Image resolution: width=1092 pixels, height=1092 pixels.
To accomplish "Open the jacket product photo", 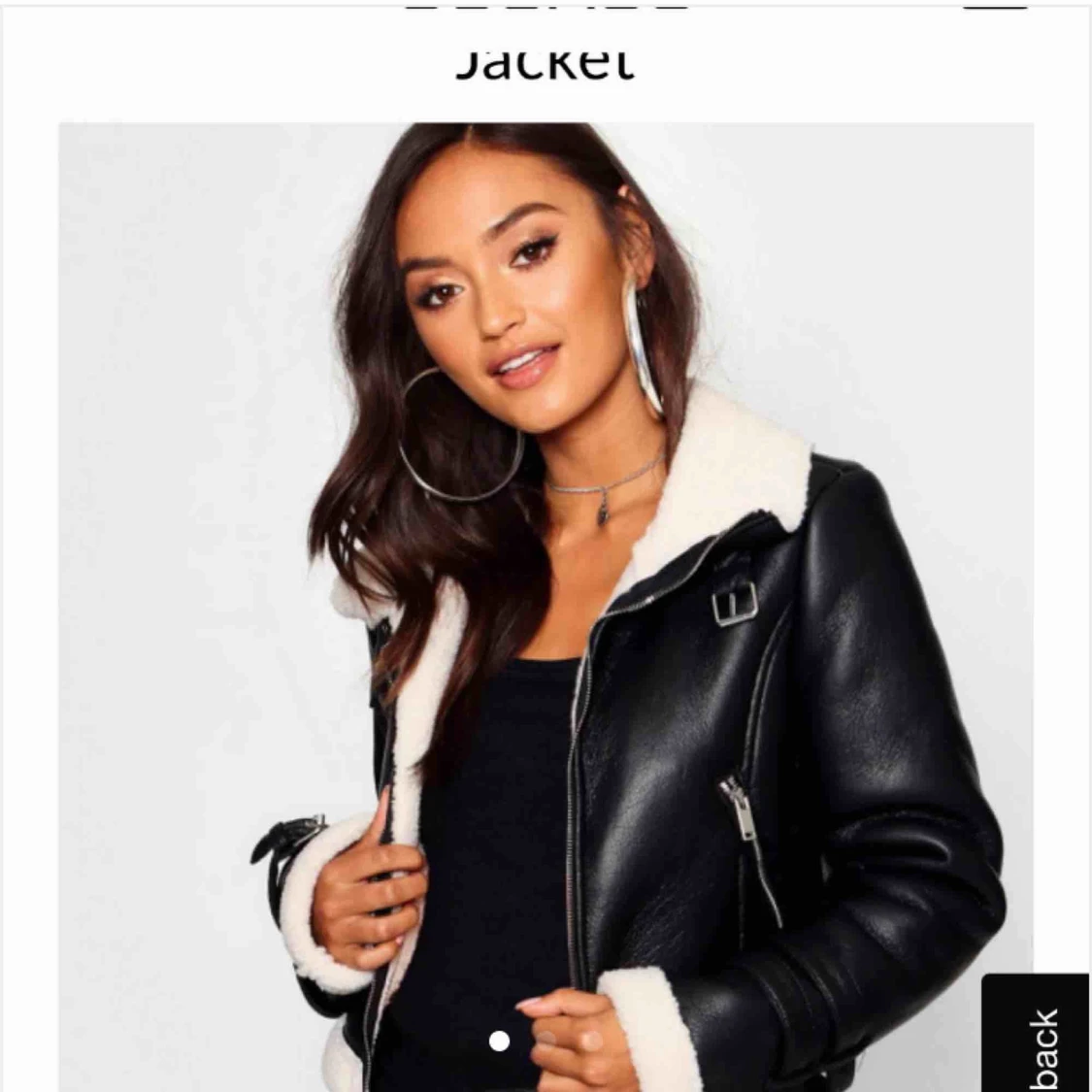I will pyautogui.click(x=546, y=602).
